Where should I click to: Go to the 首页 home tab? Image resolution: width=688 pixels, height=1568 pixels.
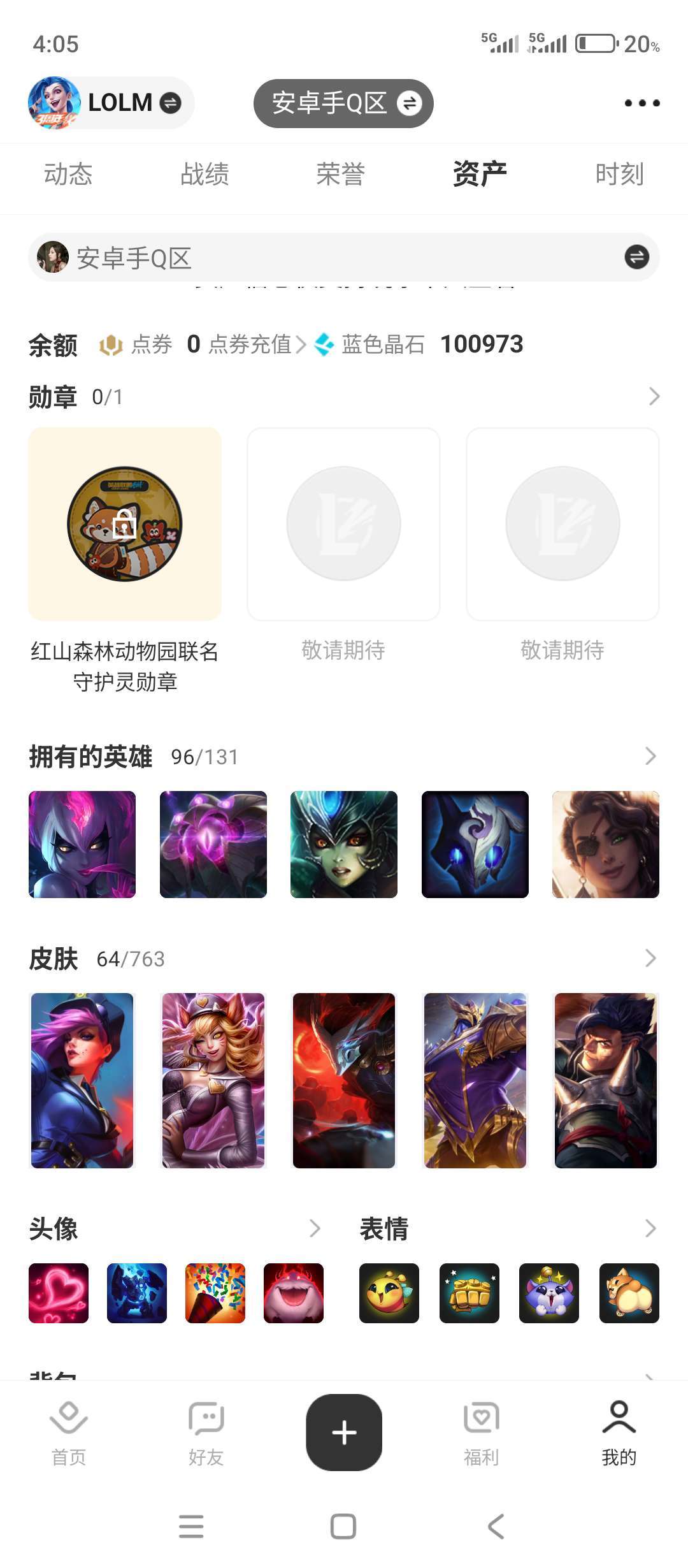(x=68, y=1433)
